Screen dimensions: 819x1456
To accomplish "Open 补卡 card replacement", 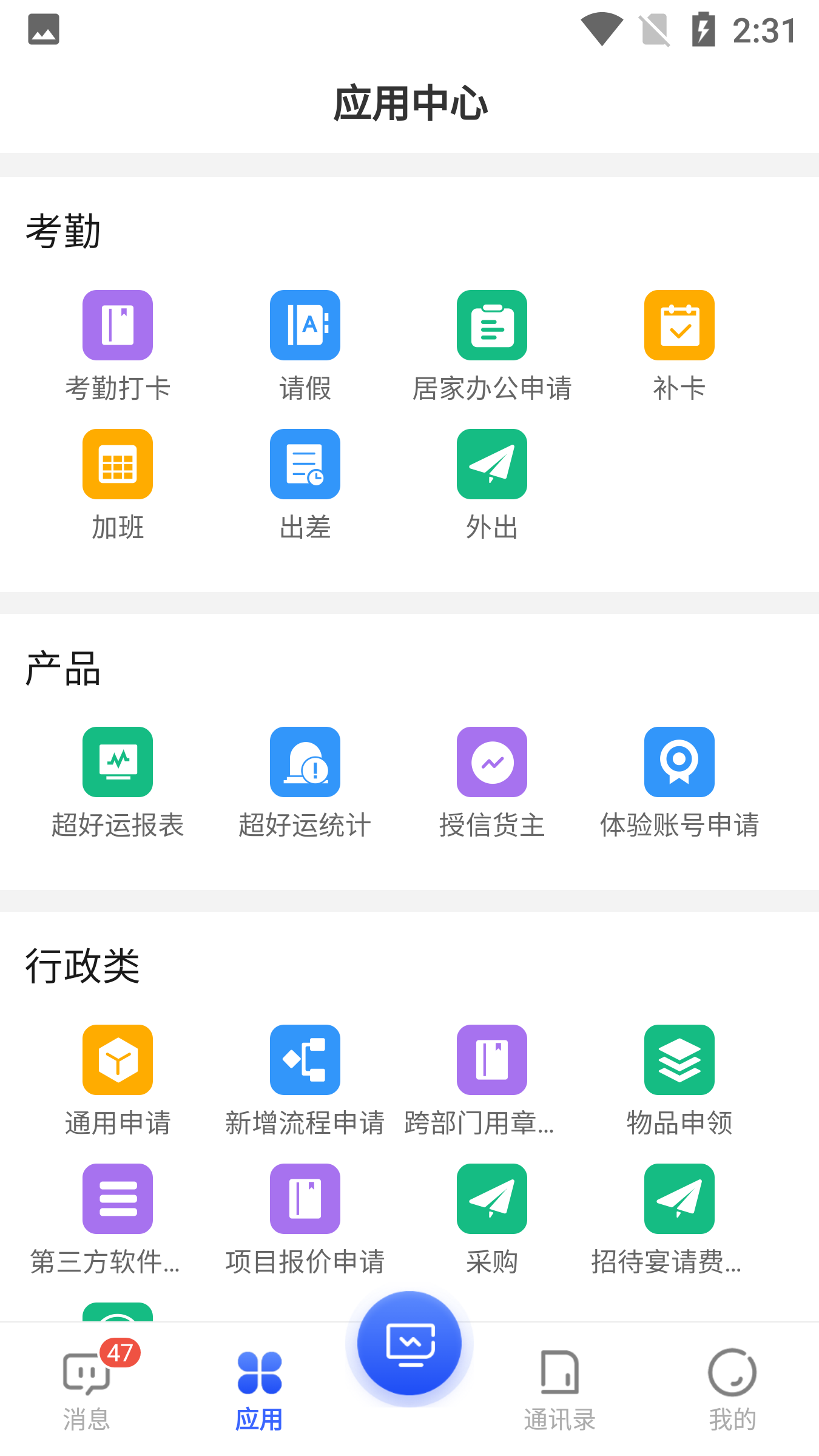I will (679, 326).
